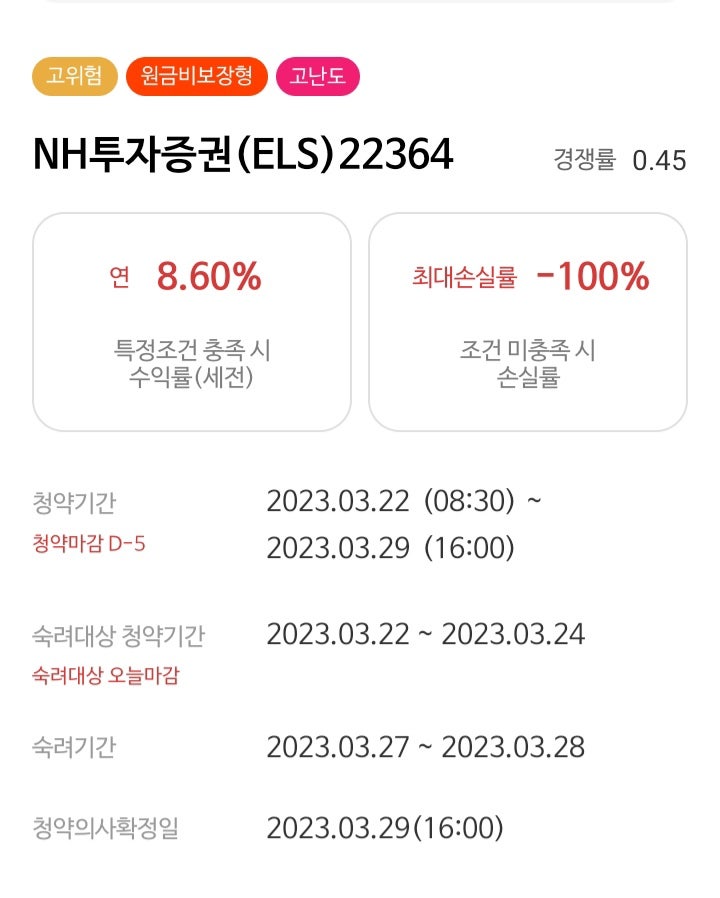Open the 연 8.60% return rate card
Screen dimensions: 720x898
192,320
